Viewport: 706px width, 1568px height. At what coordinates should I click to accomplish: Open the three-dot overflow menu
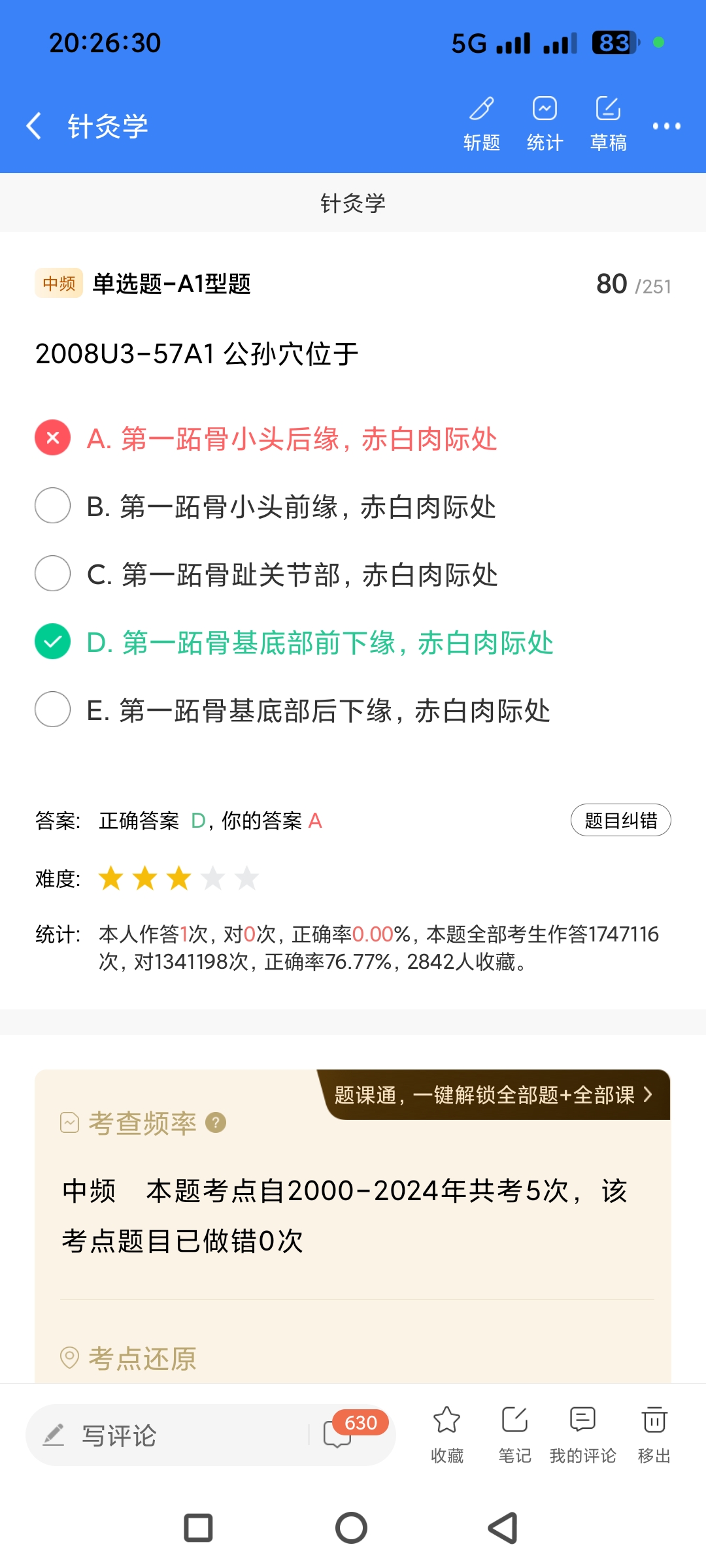click(x=666, y=126)
